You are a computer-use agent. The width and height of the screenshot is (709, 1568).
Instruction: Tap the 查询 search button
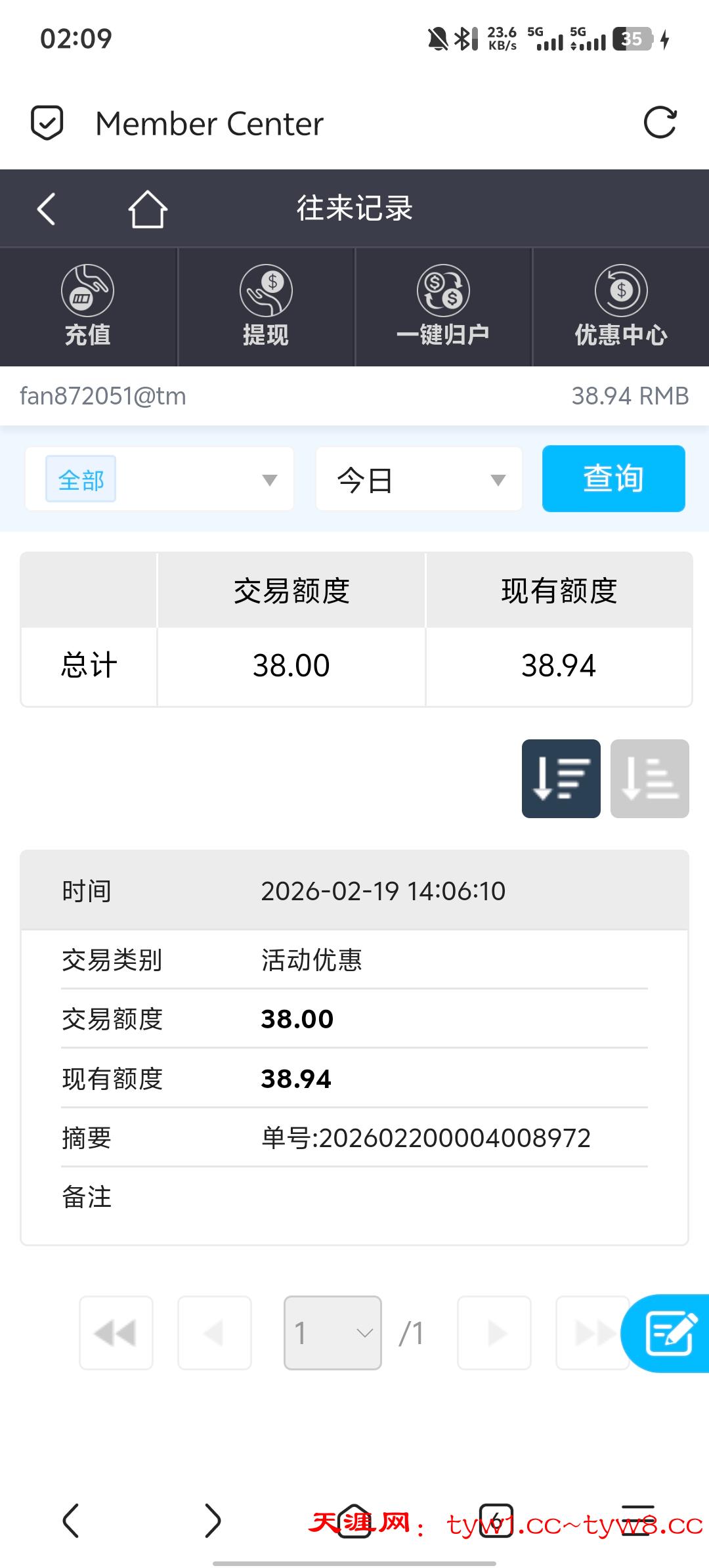click(613, 479)
